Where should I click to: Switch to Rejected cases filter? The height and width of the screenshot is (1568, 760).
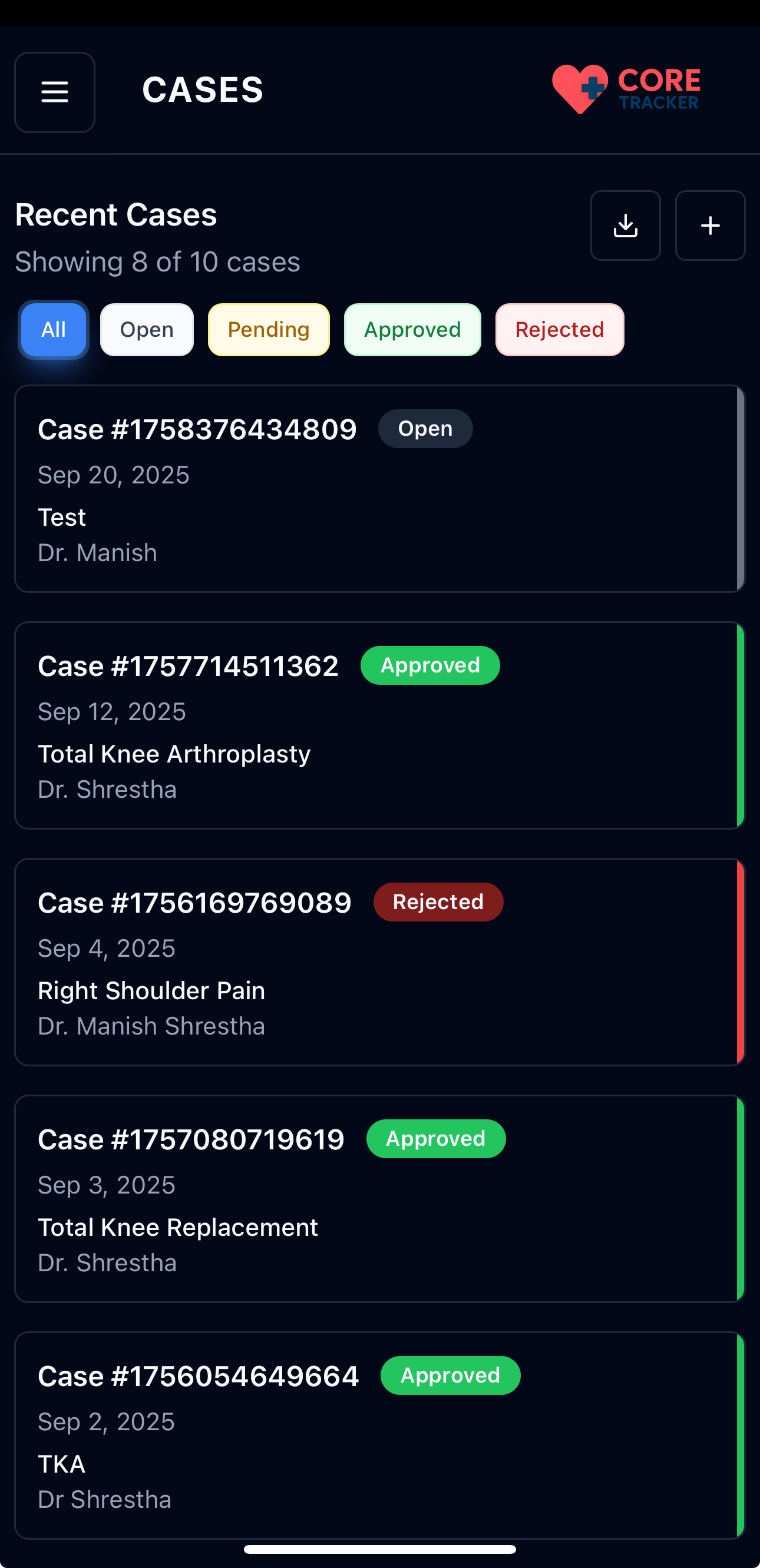click(559, 330)
